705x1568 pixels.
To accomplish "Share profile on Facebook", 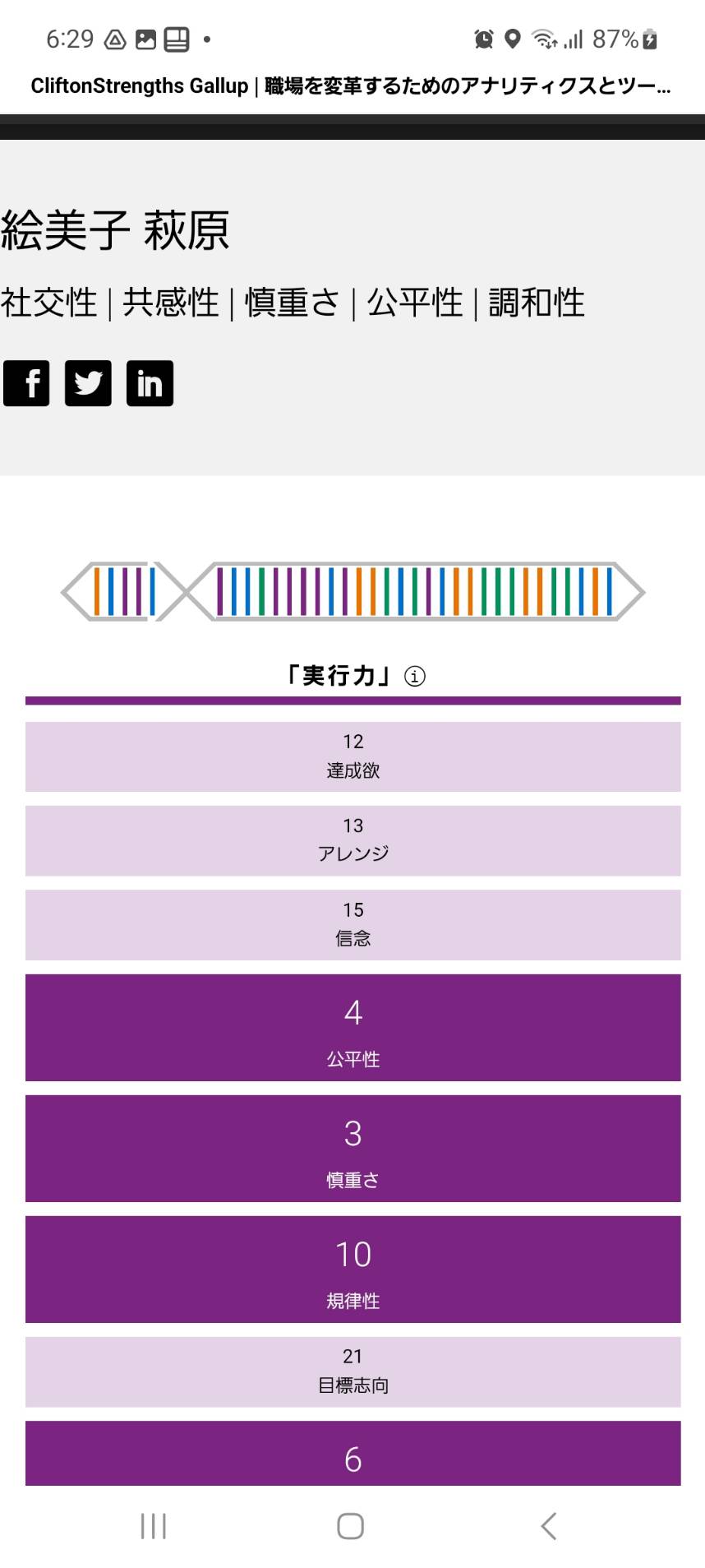I will 26,383.
